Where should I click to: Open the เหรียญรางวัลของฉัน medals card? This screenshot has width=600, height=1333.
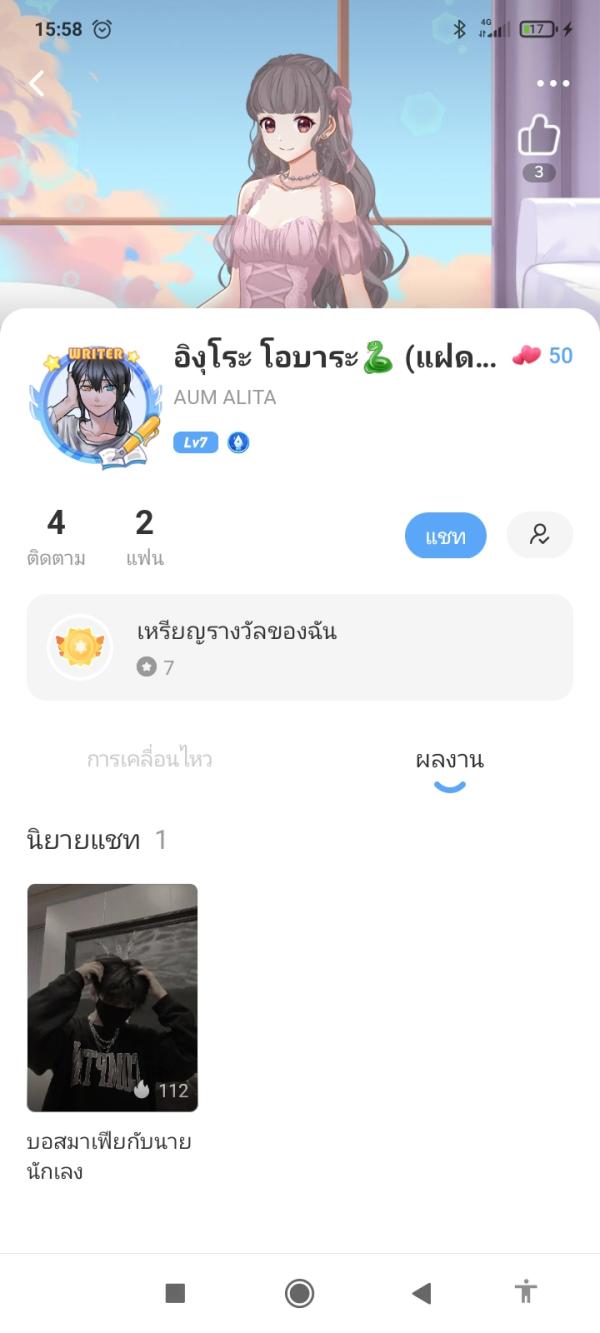click(x=299, y=647)
